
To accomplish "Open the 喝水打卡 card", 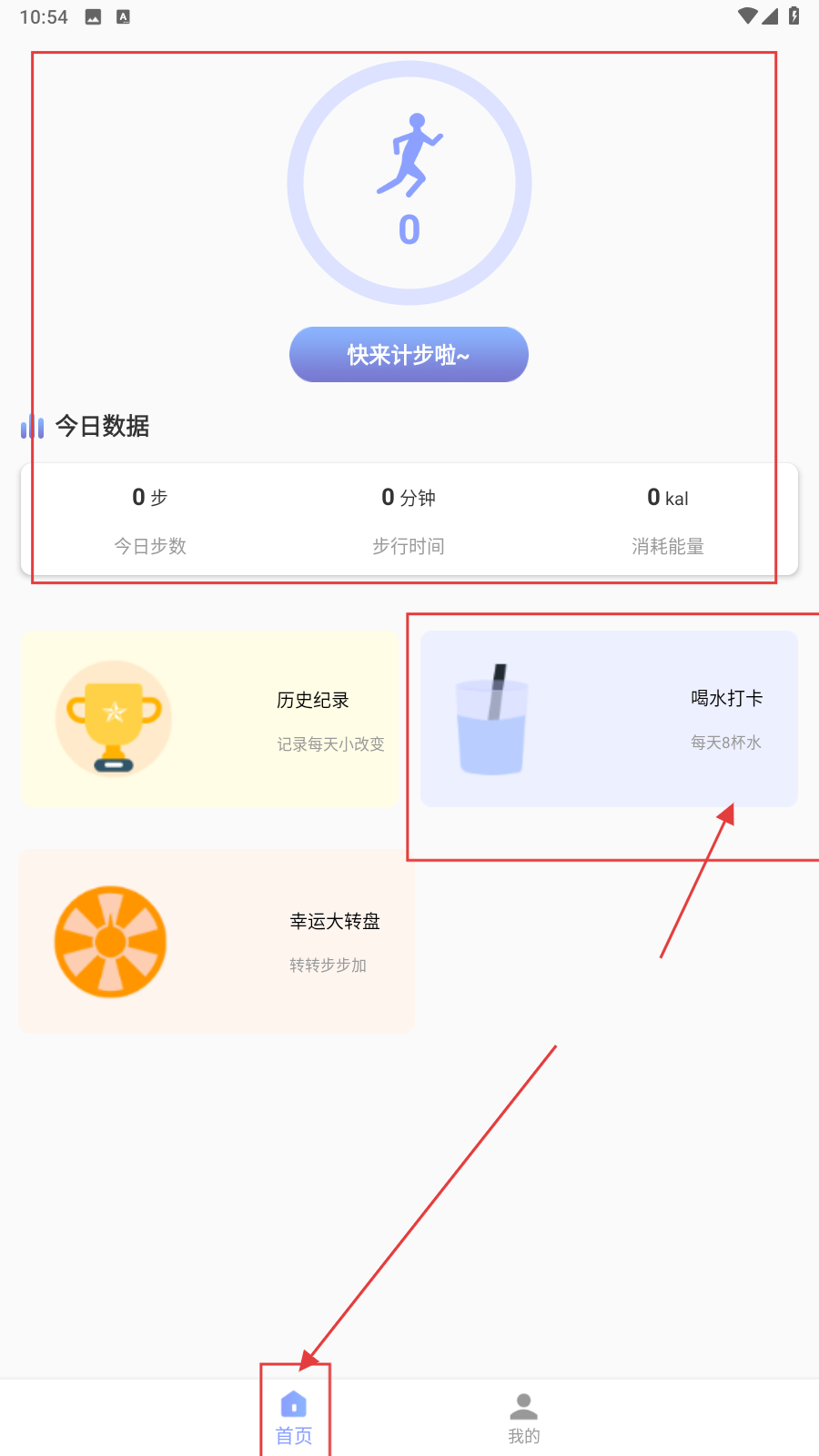I will pyautogui.click(x=609, y=719).
